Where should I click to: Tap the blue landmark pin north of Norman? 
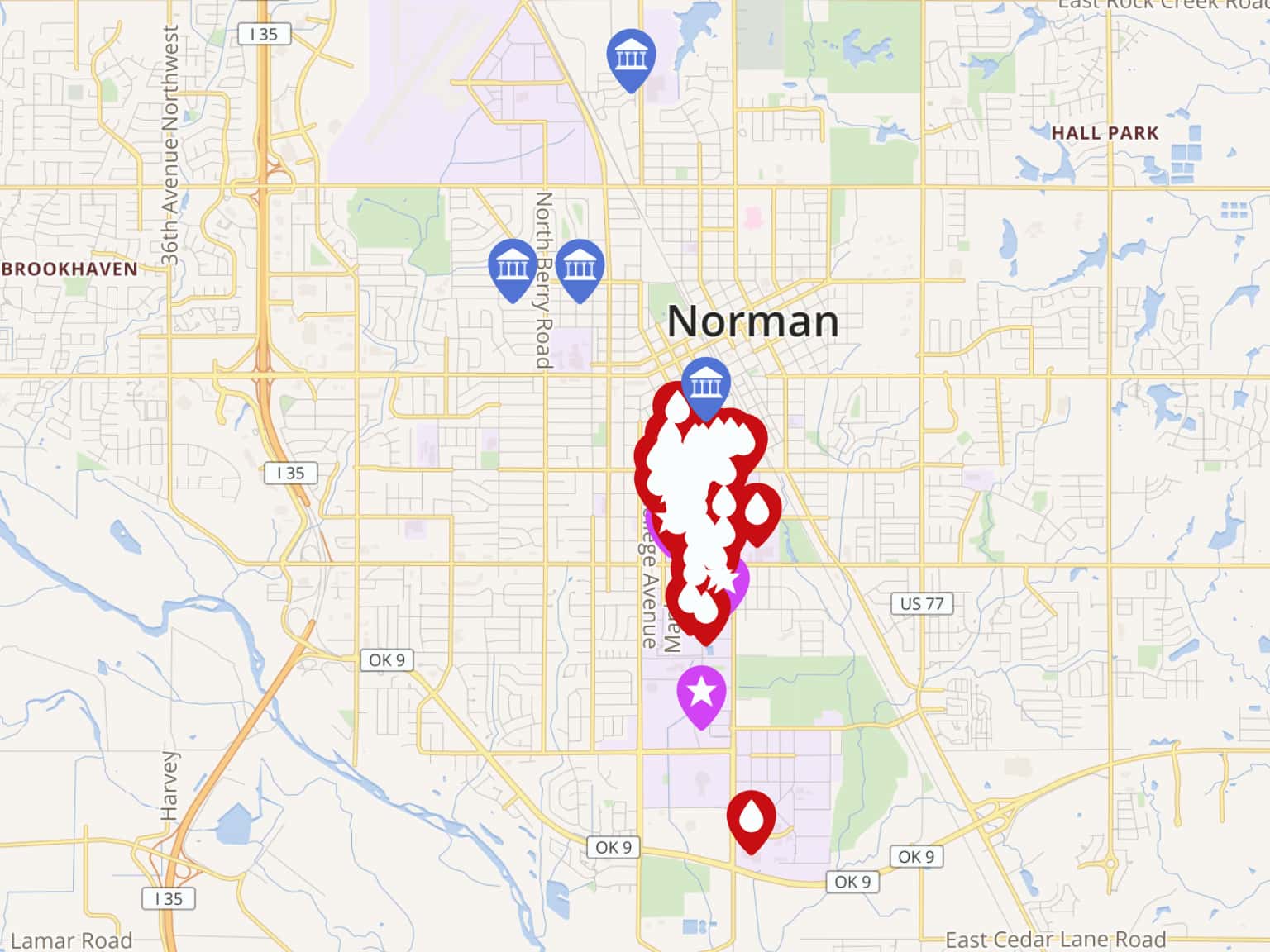(631, 57)
